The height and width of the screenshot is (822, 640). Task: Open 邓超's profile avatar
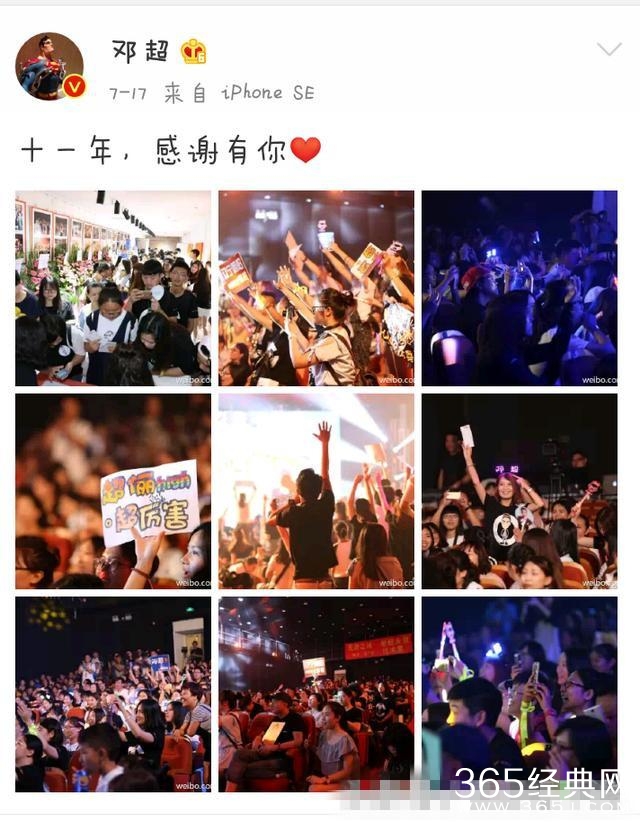pos(49,66)
